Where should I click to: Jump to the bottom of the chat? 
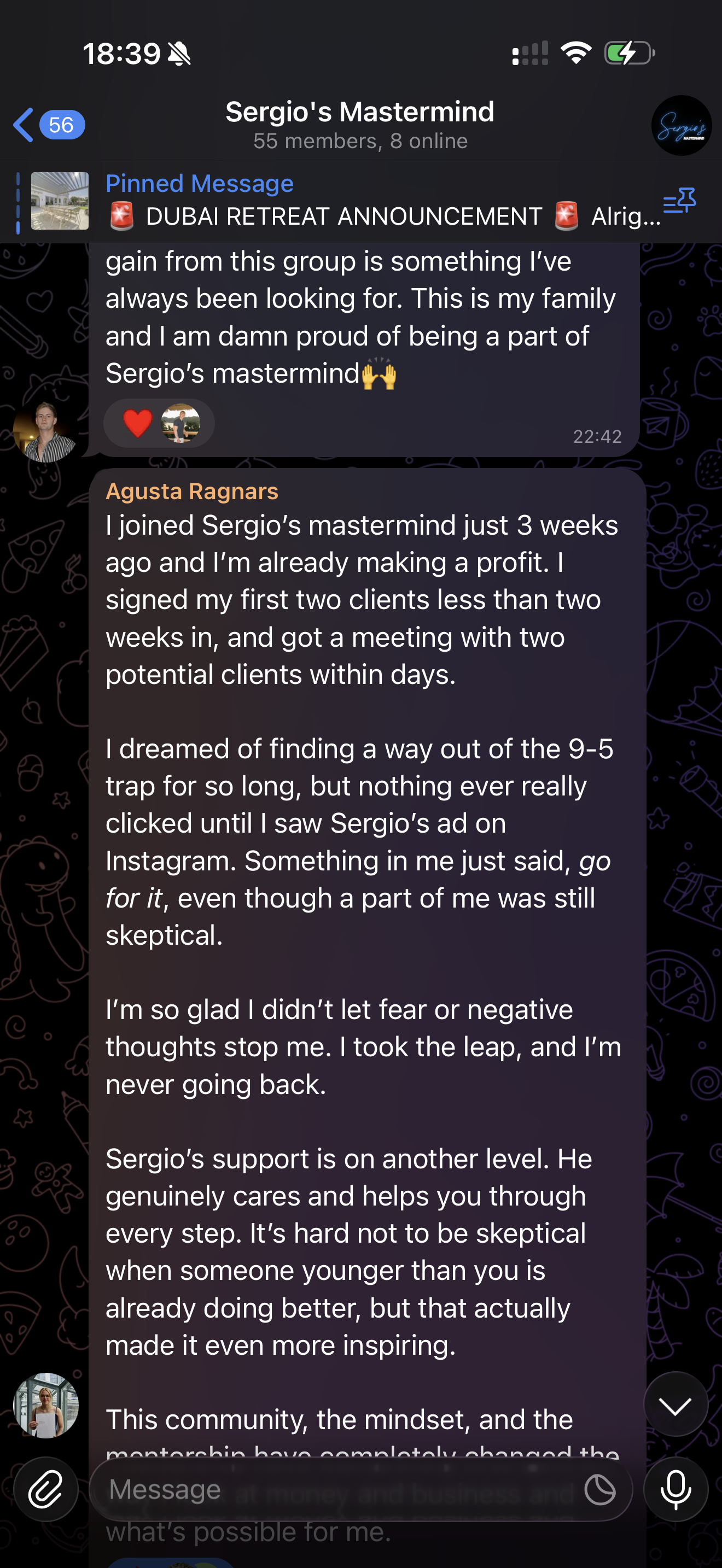676,1405
